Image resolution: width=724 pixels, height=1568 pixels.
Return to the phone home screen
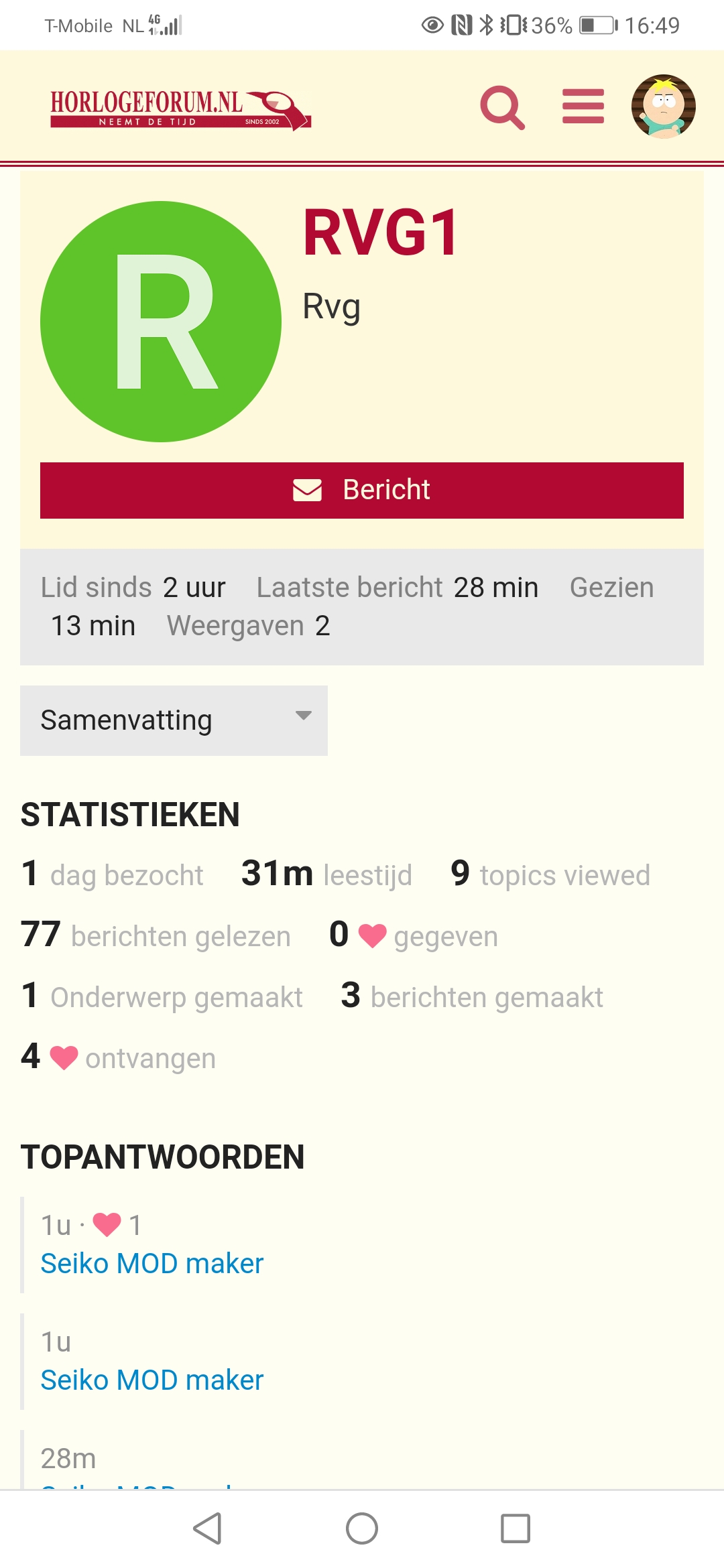click(x=362, y=1528)
